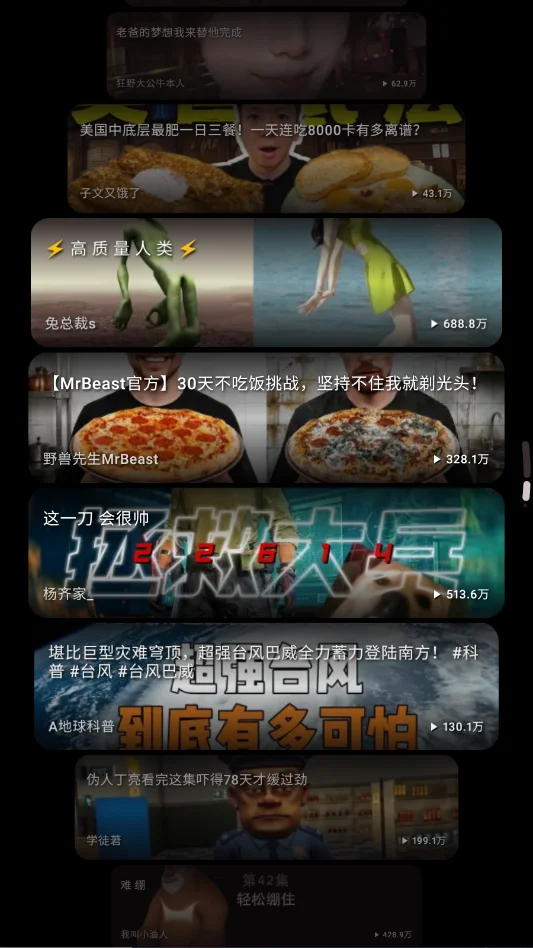Open 这一刀会很帅 video by 杨齐家_
The width and height of the screenshot is (533, 948).
pos(266,553)
